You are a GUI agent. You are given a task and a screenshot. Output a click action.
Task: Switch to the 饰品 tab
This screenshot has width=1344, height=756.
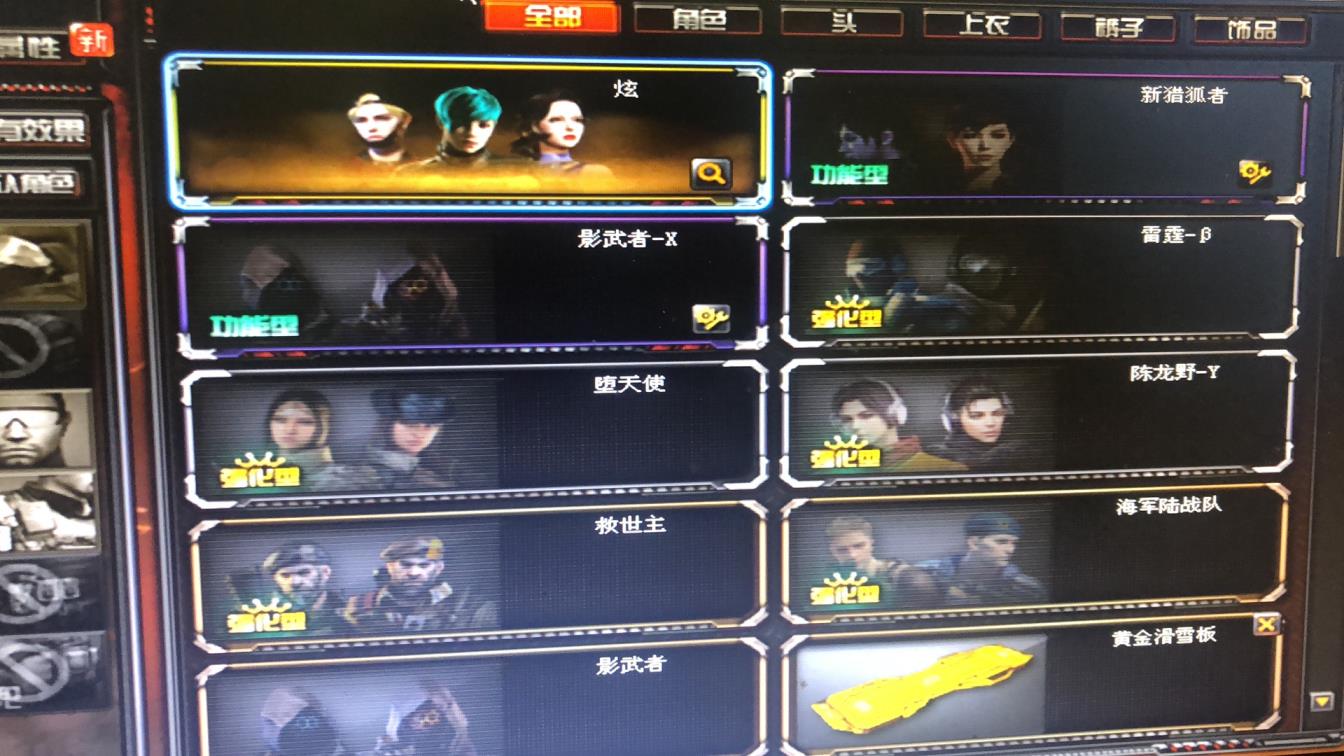1250,30
